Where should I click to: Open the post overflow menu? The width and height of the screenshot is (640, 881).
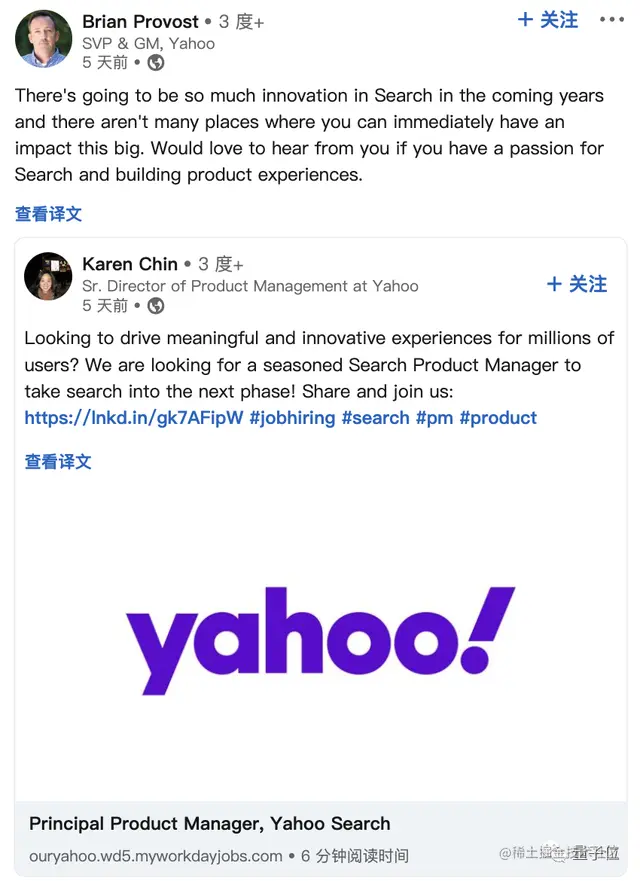click(x=611, y=20)
